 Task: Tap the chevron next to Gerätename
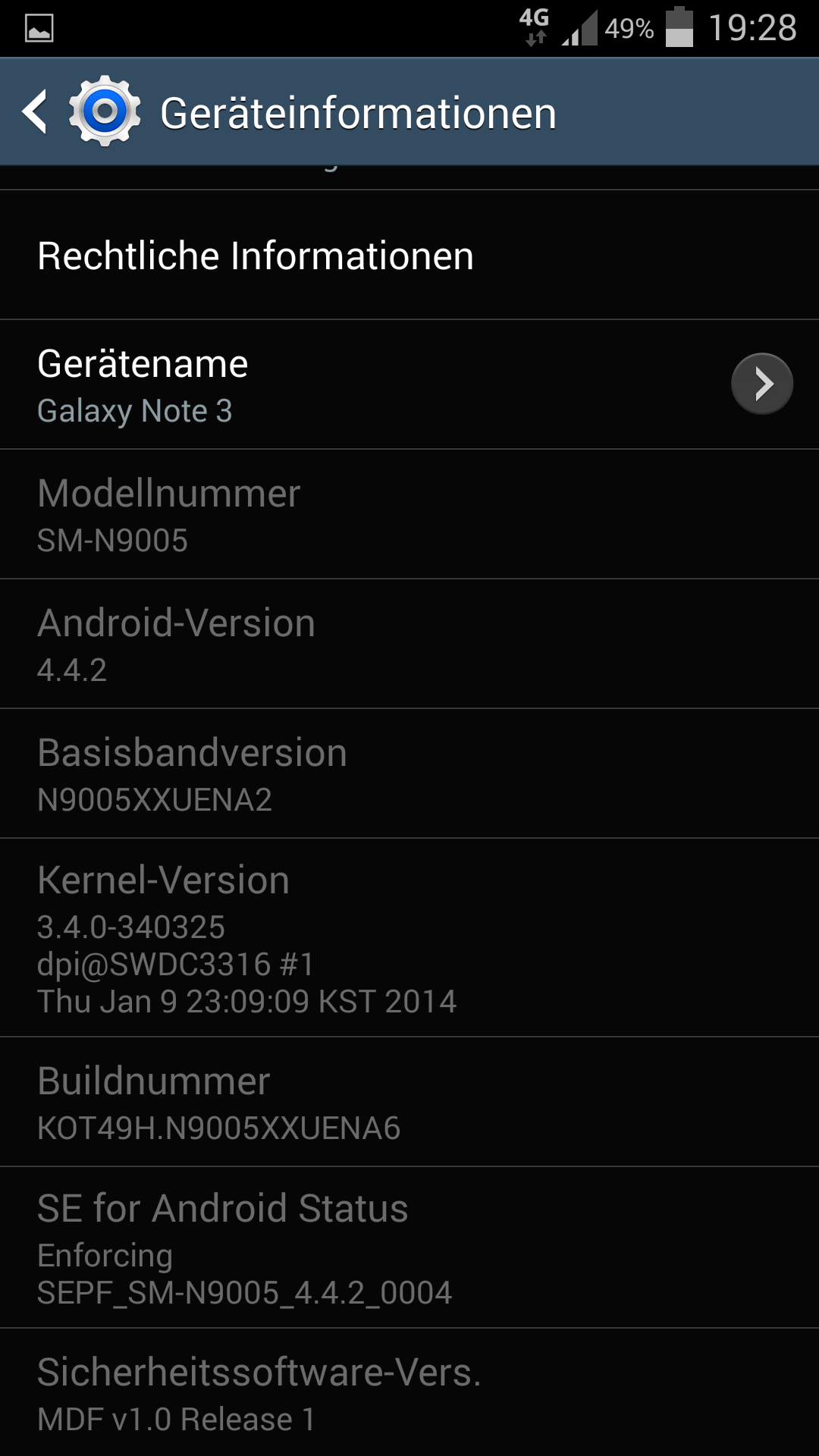point(762,384)
